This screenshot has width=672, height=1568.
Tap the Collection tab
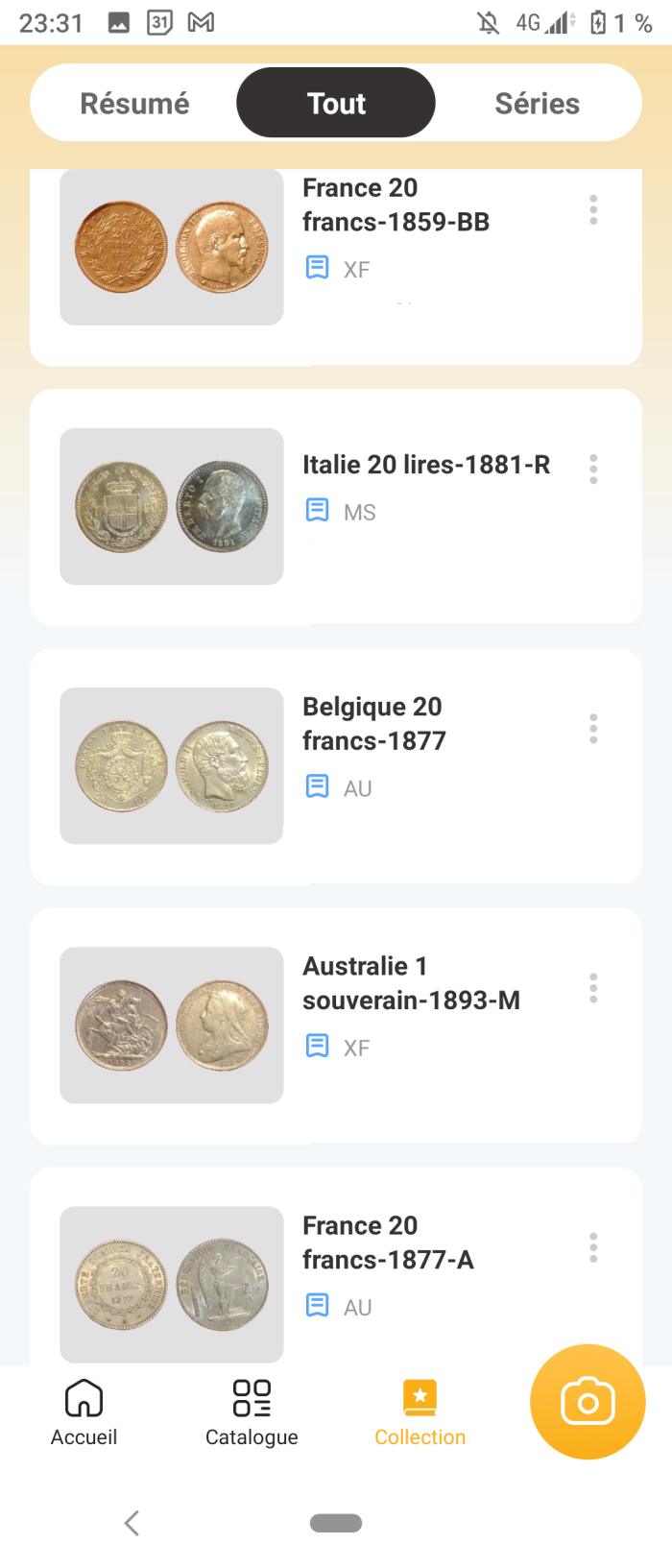click(x=420, y=1411)
